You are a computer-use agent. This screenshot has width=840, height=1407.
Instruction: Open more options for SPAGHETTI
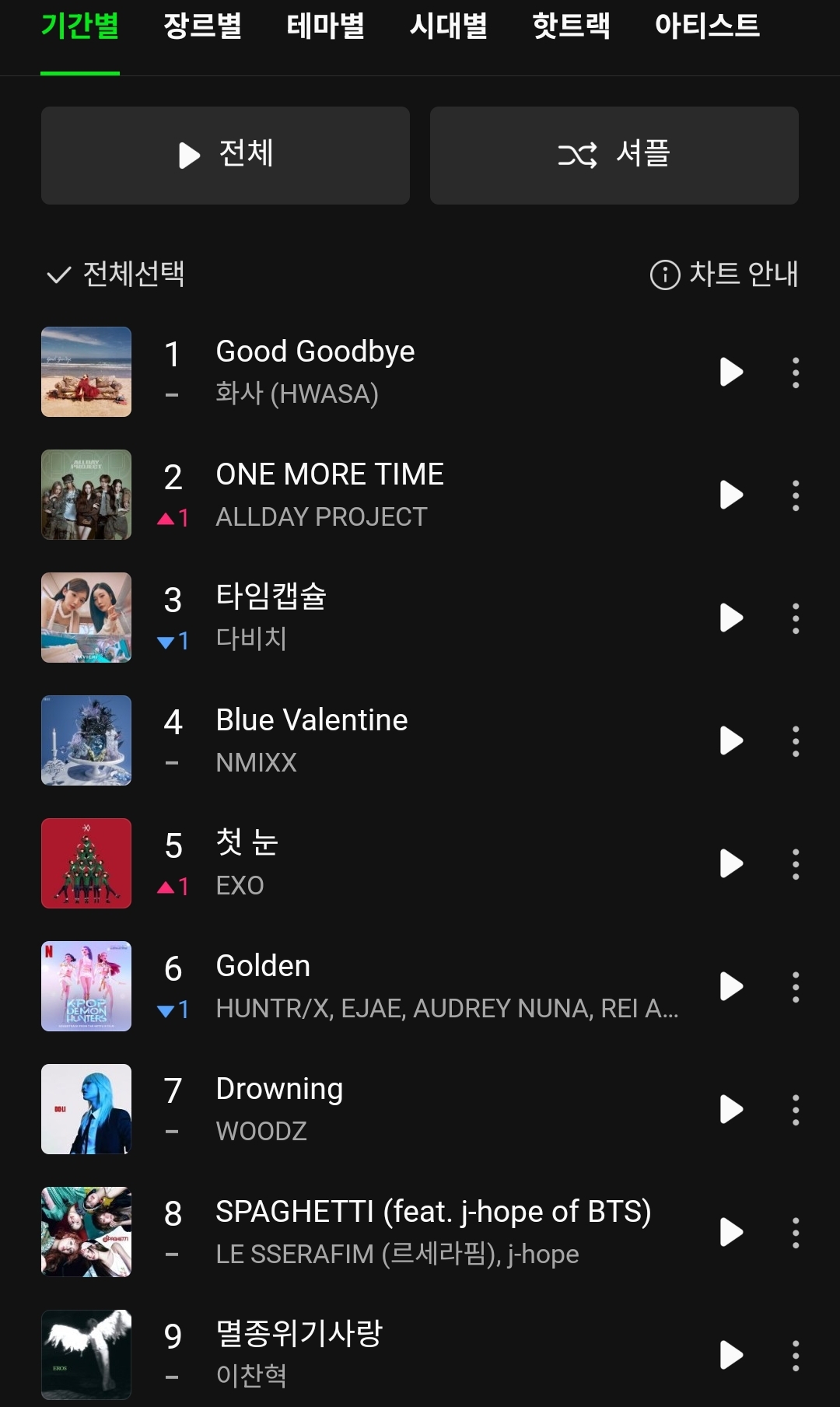pos(796,1233)
